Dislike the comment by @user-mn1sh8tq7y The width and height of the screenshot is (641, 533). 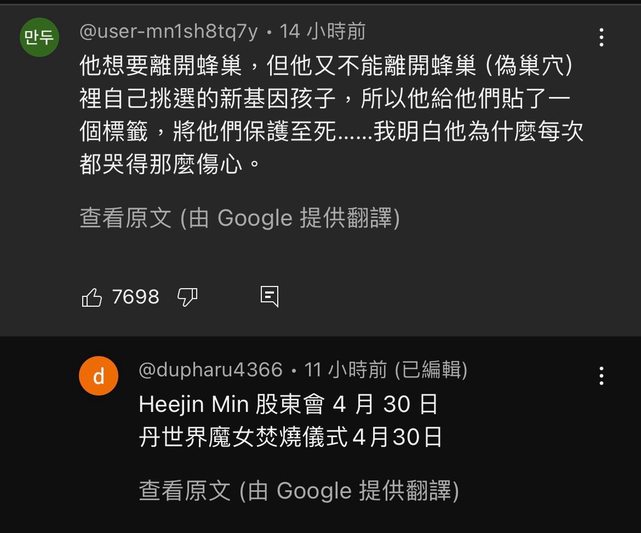point(187,297)
